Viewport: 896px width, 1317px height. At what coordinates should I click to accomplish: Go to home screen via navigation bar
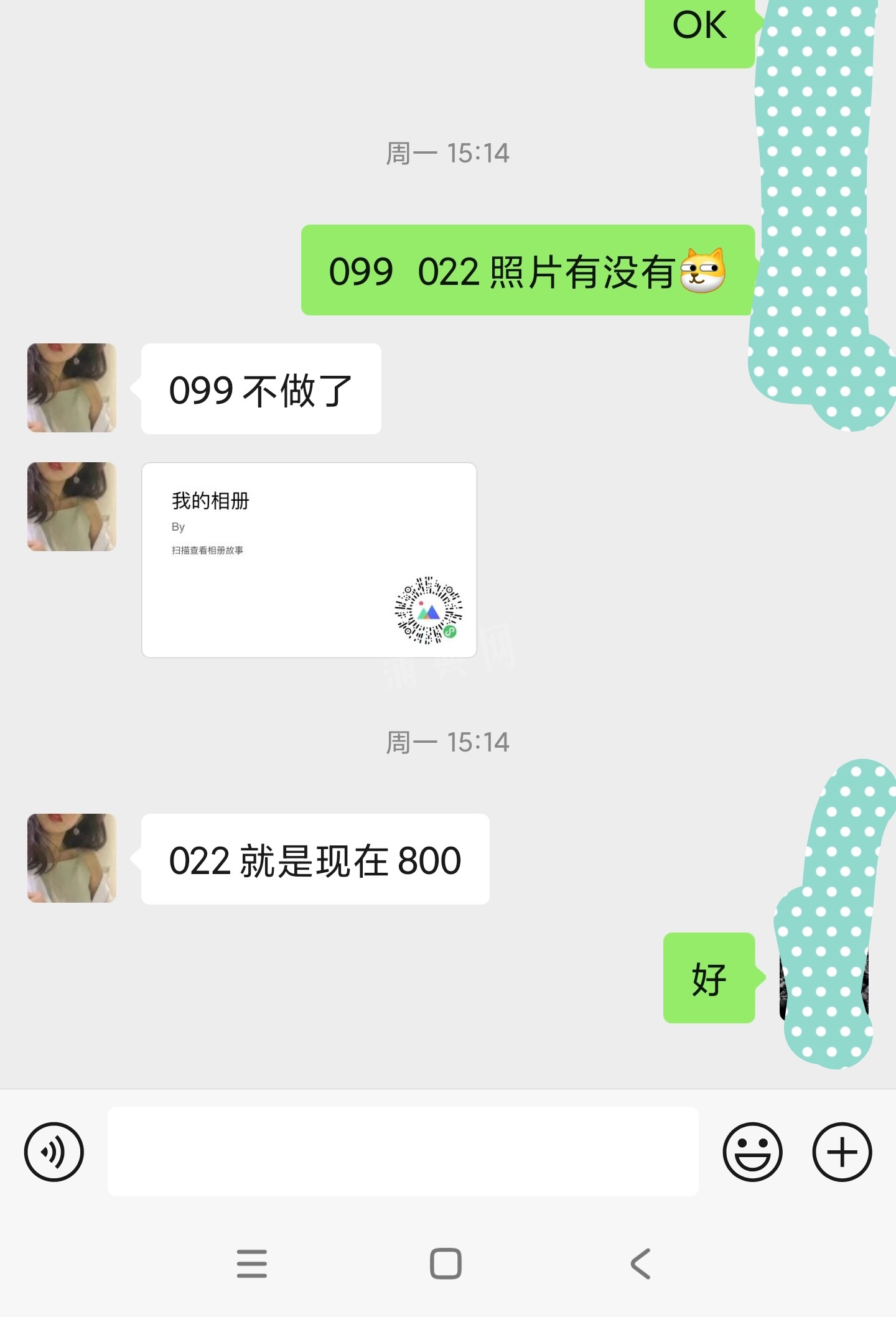click(446, 1263)
